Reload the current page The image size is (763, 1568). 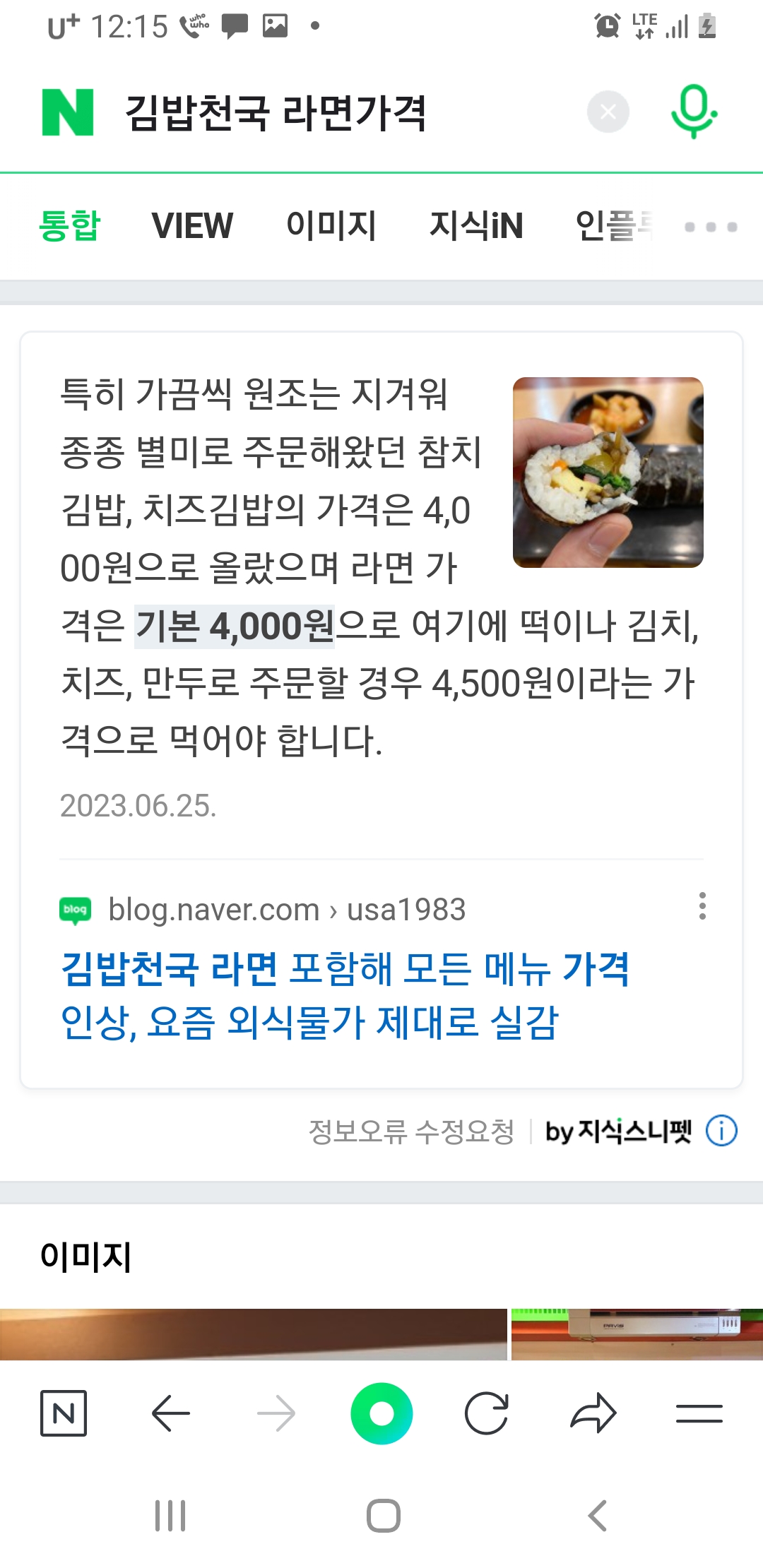coord(487,1413)
